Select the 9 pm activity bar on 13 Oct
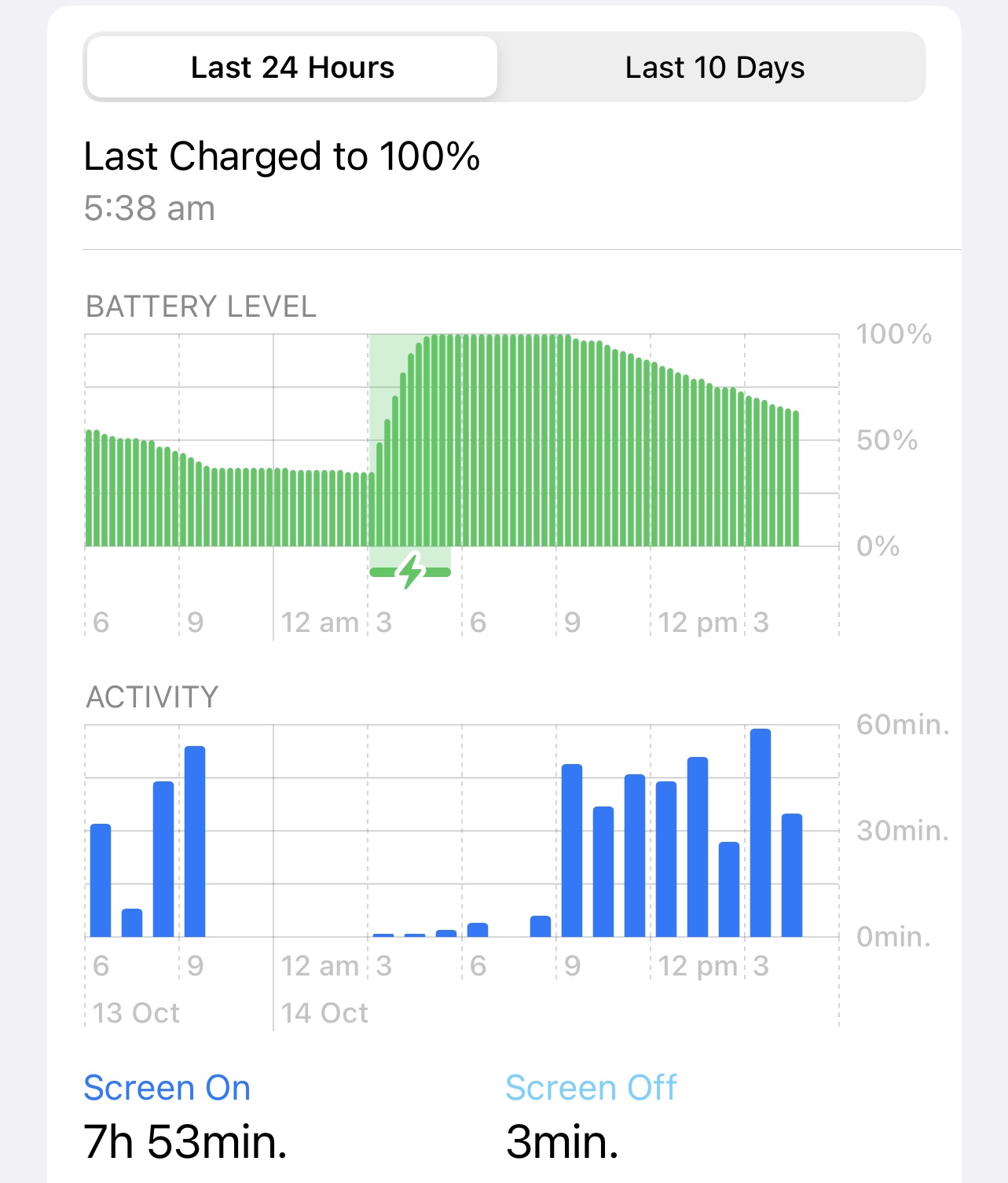 194,841
